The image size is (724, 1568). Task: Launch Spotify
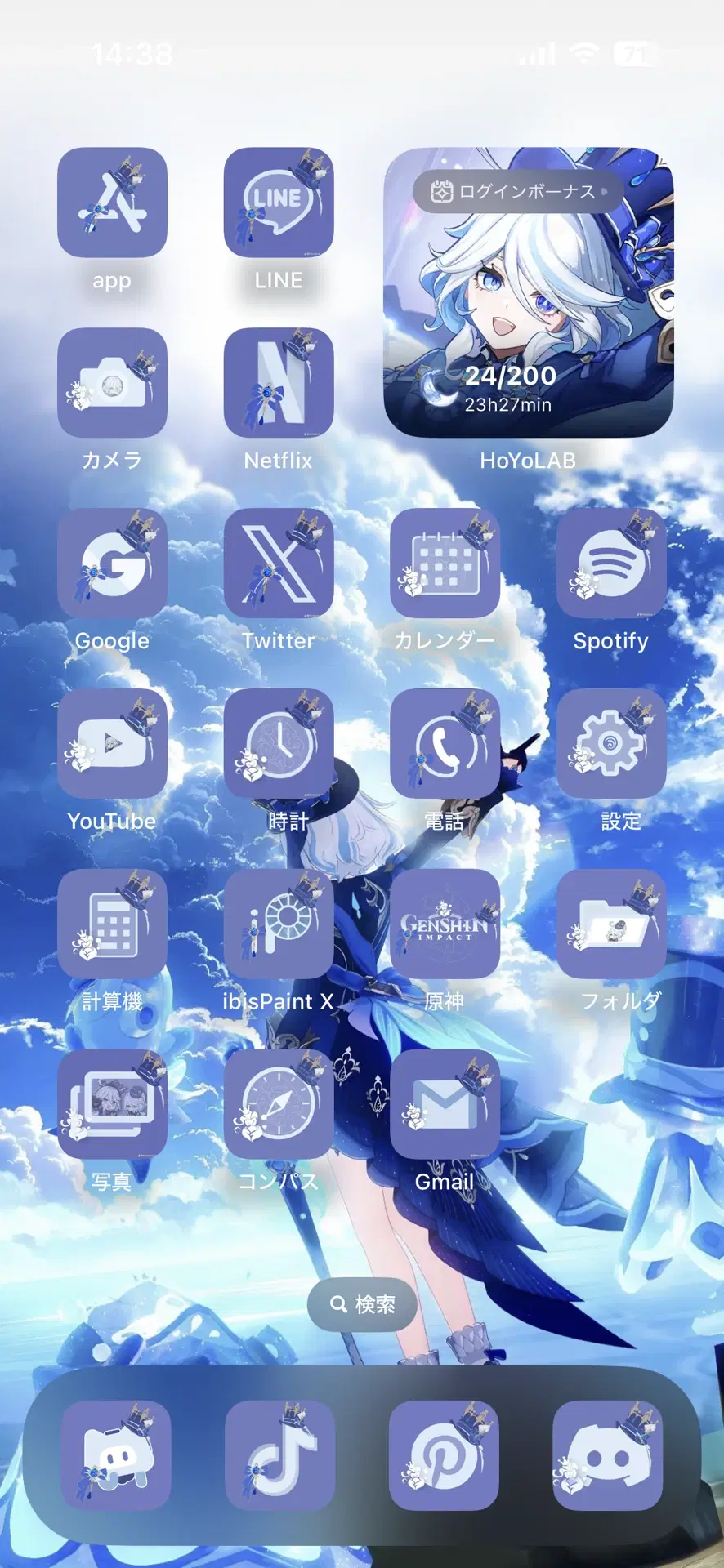(611, 563)
